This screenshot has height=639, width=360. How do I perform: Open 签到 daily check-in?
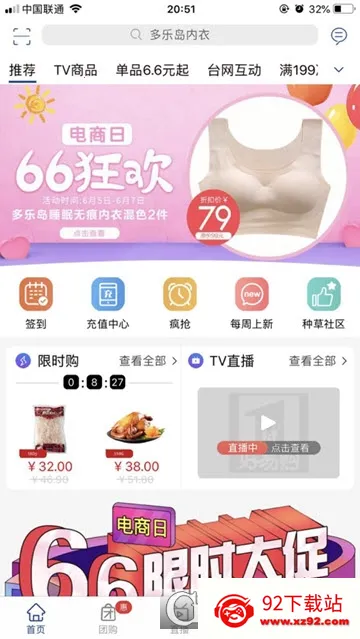tap(36, 304)
